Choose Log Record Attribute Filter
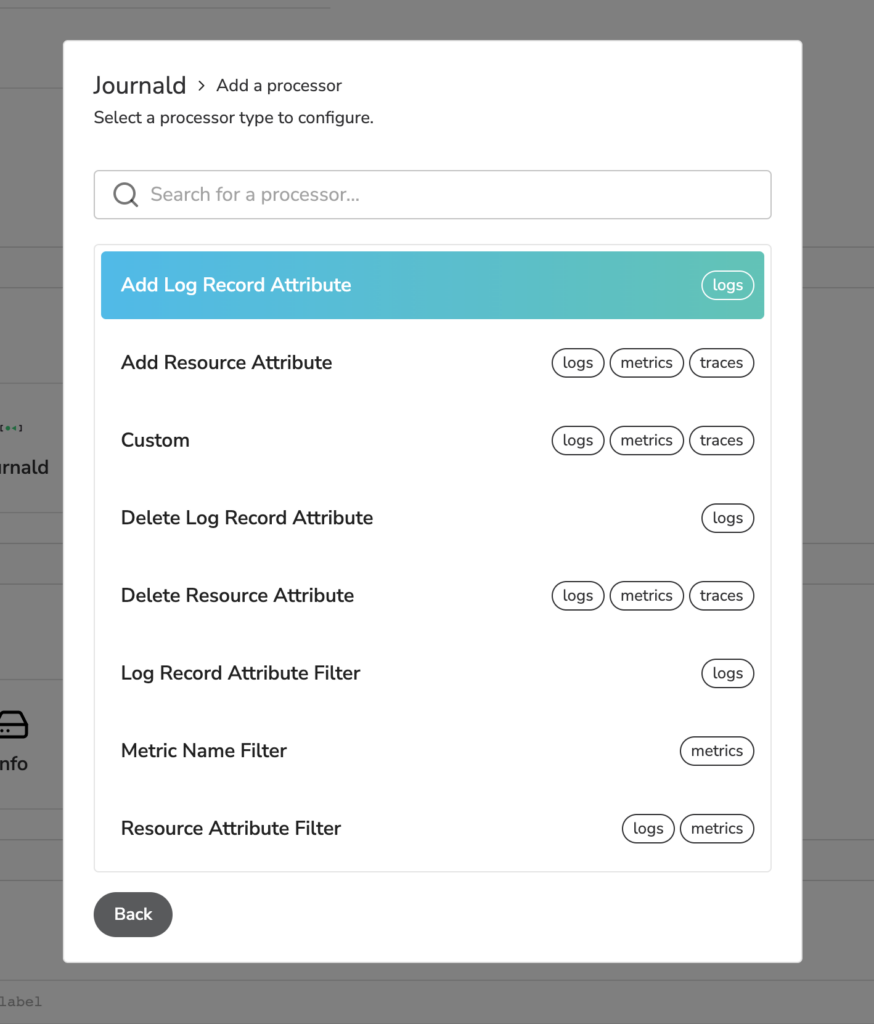 (240, 673)
